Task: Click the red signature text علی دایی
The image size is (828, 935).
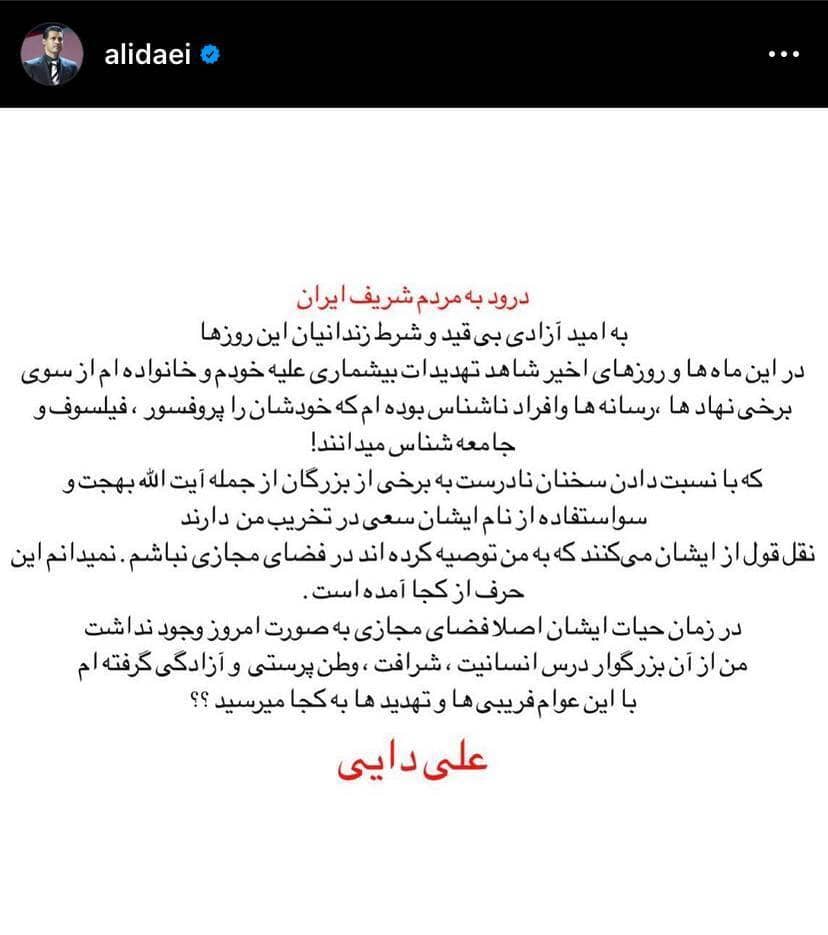Action: 414,760
